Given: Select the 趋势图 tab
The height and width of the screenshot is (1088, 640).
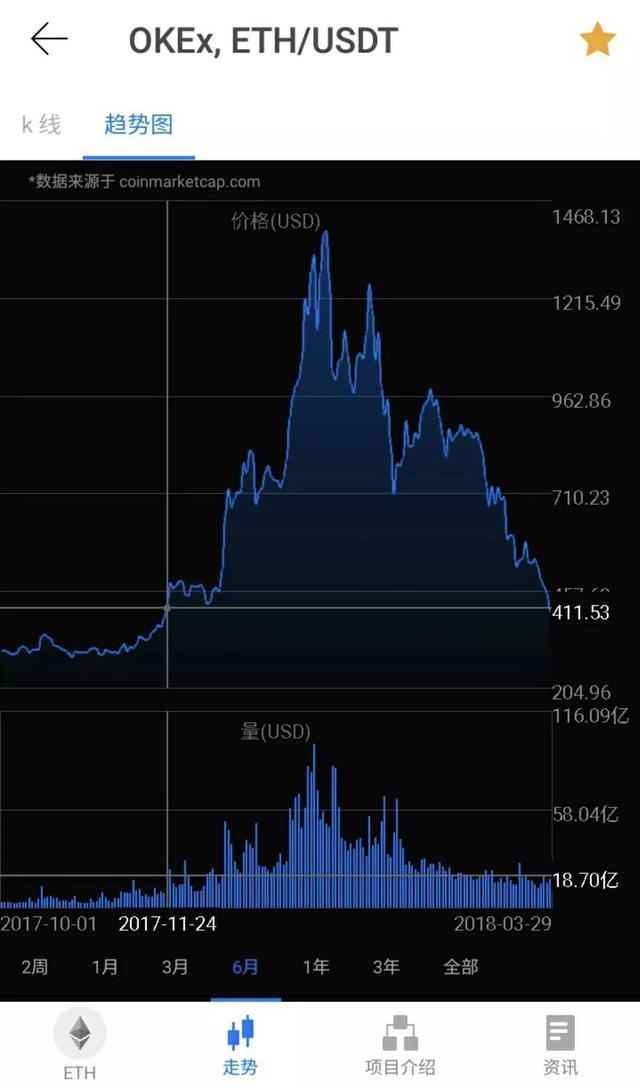Looking at the screenshot, I should point(138,125).
